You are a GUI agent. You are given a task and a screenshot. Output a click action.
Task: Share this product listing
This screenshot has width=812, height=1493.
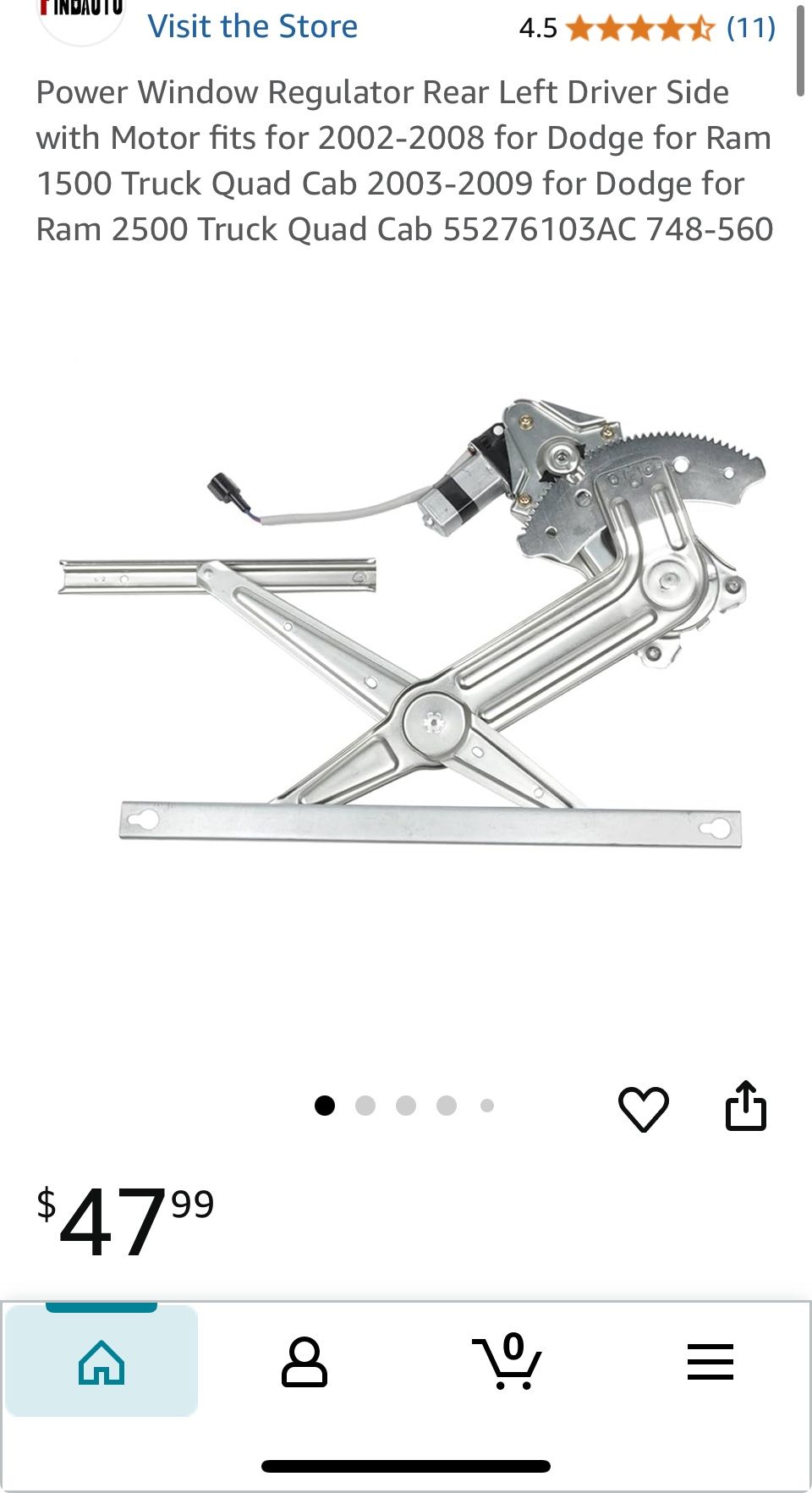[746, 1106]
